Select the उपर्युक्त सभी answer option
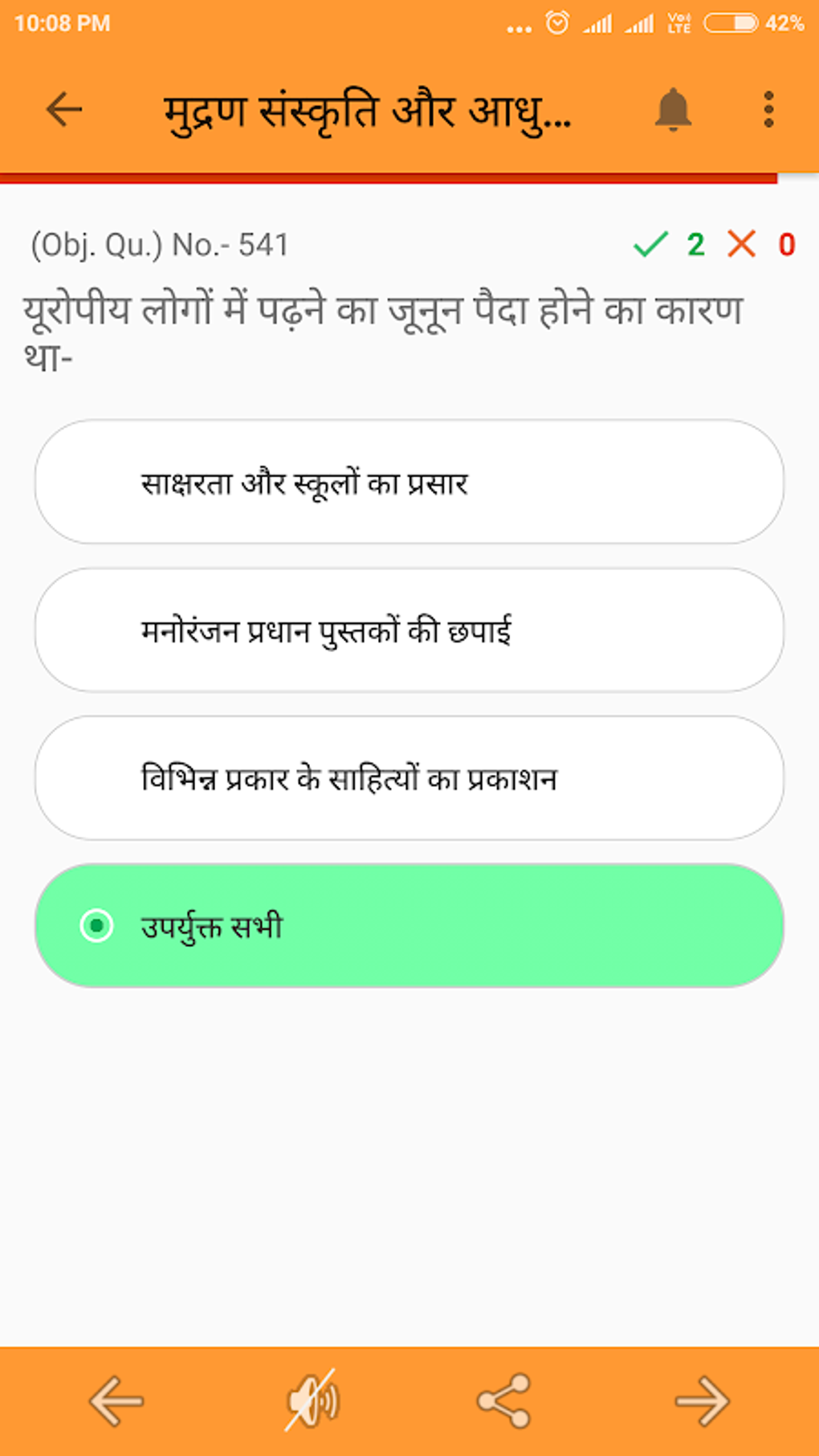 (x=409, y=926)
